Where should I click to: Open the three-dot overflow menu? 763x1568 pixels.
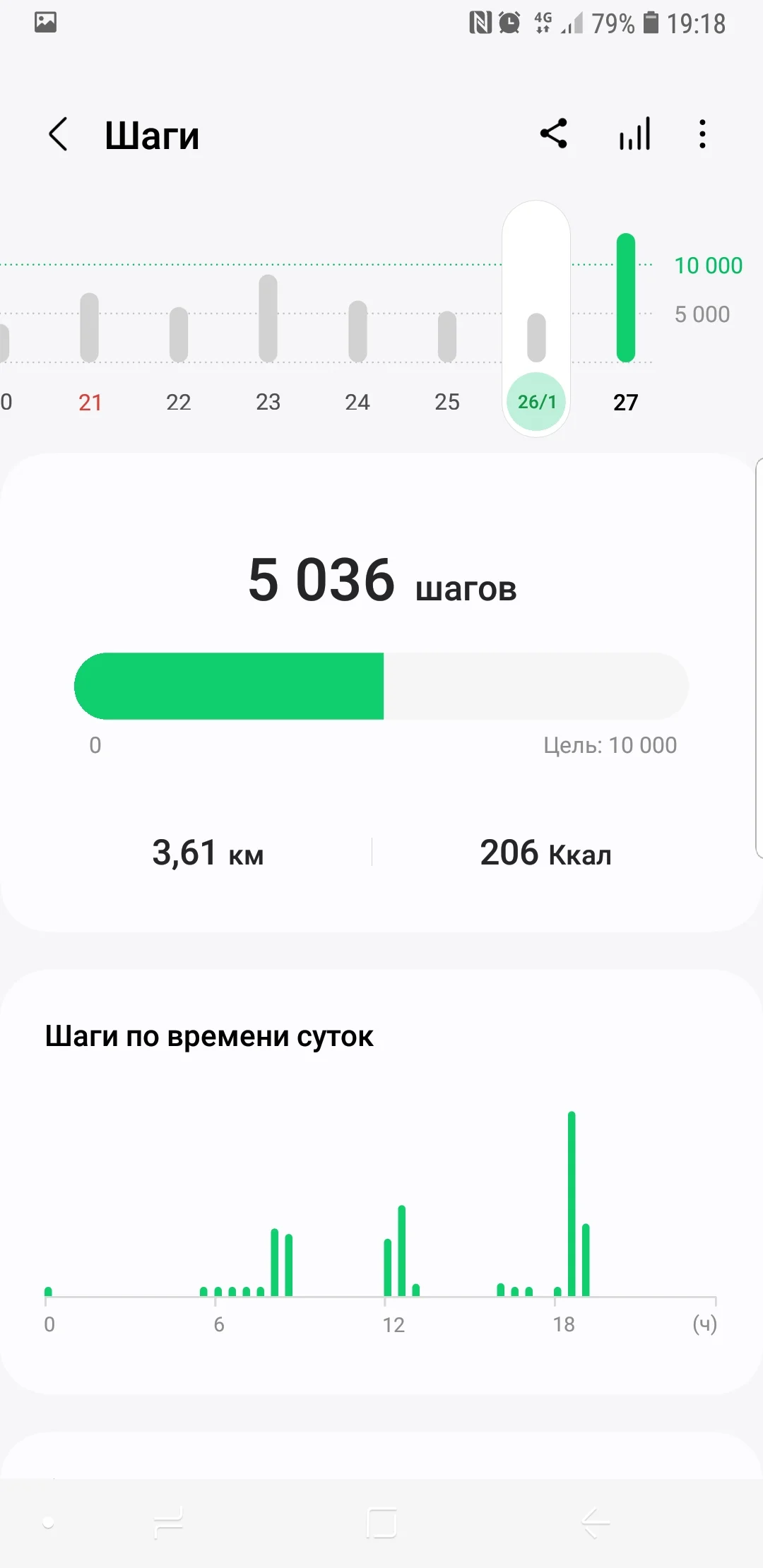pyautogui.click(x=702, y=133)
